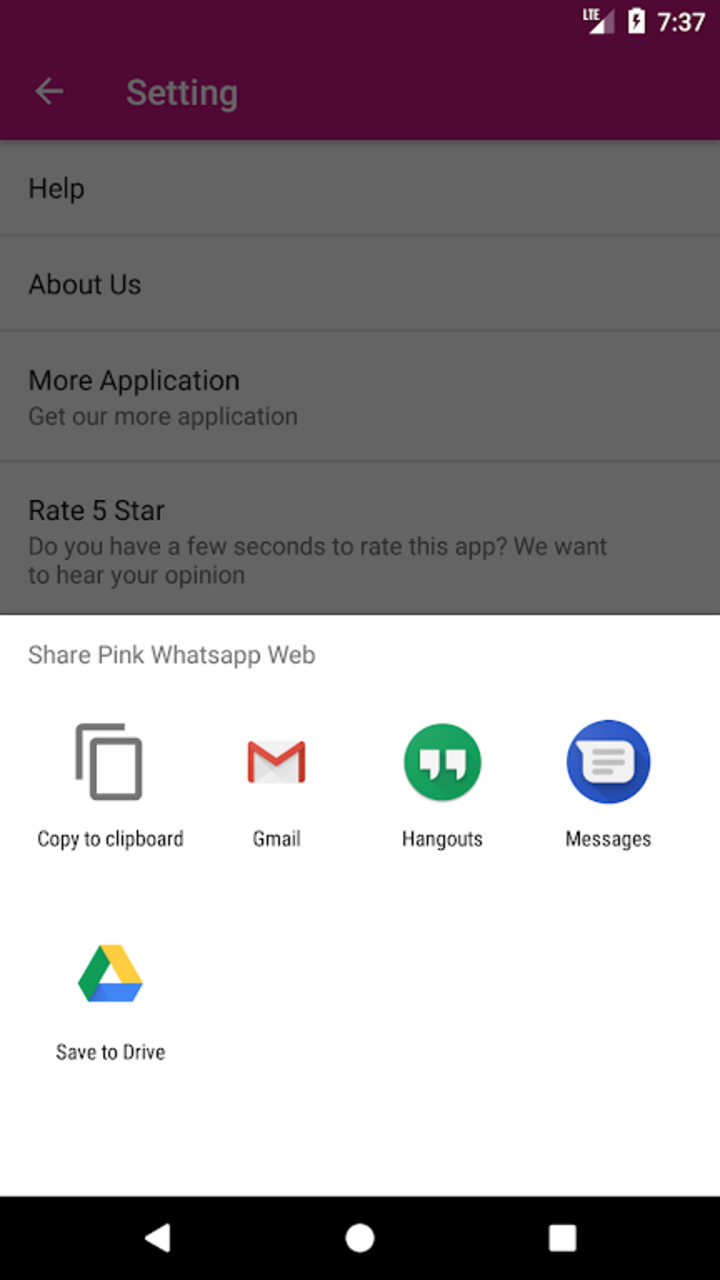The image size is (720, 1280).
Task: Tap the back arrow beside Setting
Action: pyautogui.click(x=49, y=93)
